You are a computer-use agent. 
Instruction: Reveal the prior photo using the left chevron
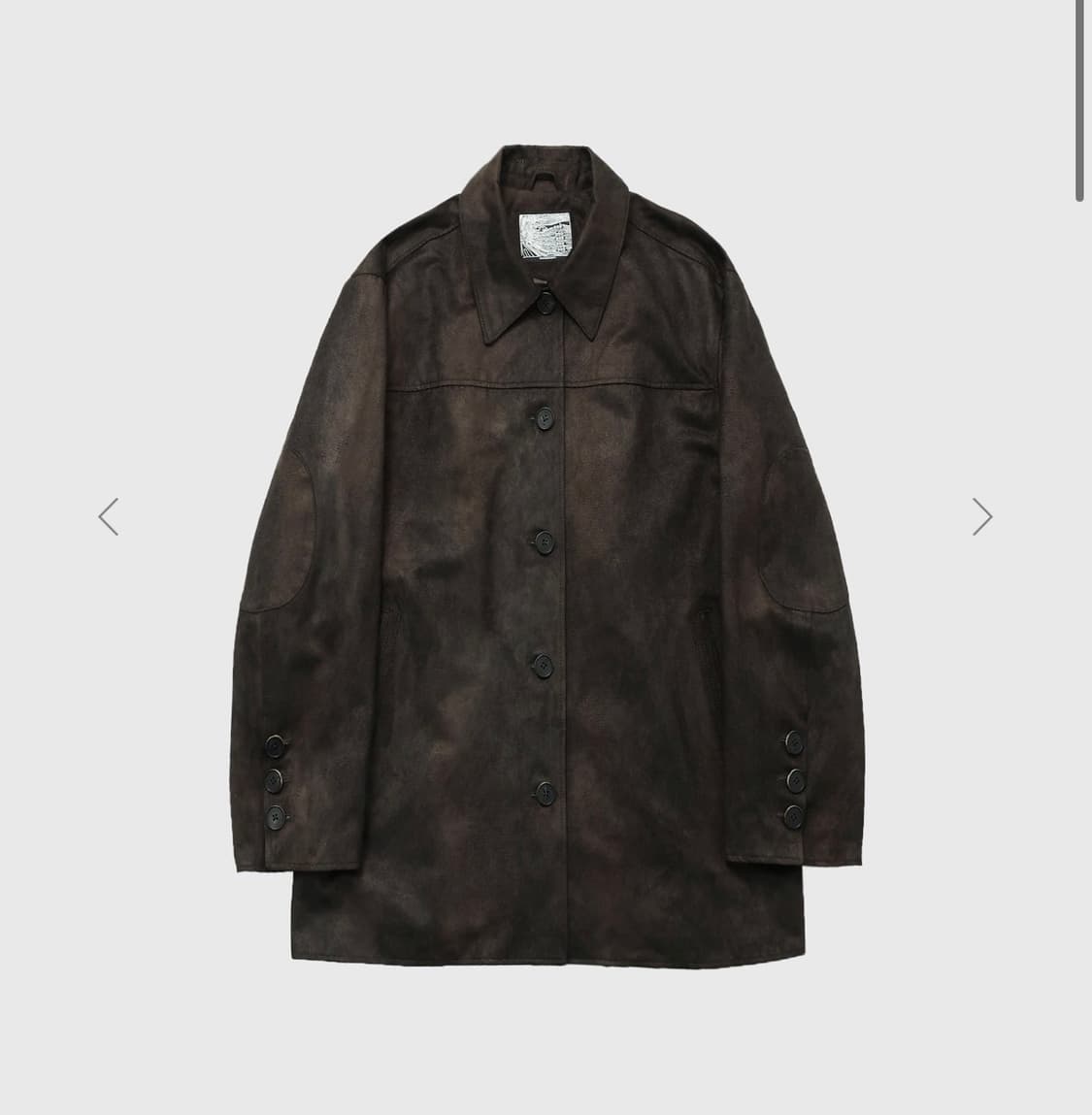pos(110,515)
